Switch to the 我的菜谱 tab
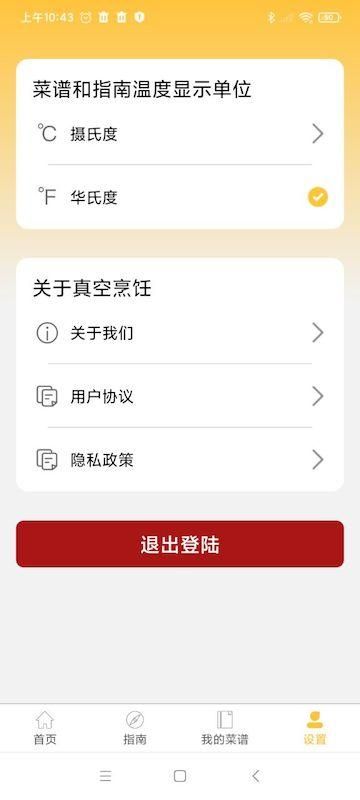This screenshot has height=800, width=360. coord(225,728)
